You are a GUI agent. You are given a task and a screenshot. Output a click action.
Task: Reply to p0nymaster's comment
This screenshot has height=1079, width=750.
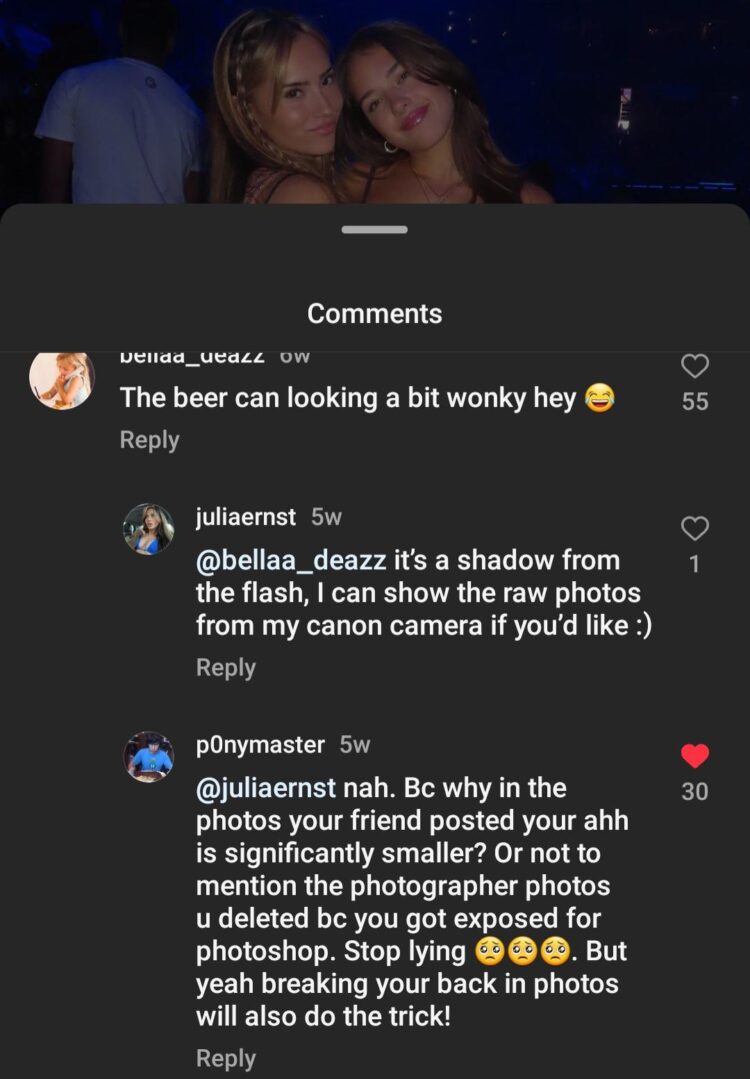tap(225, 1058)
